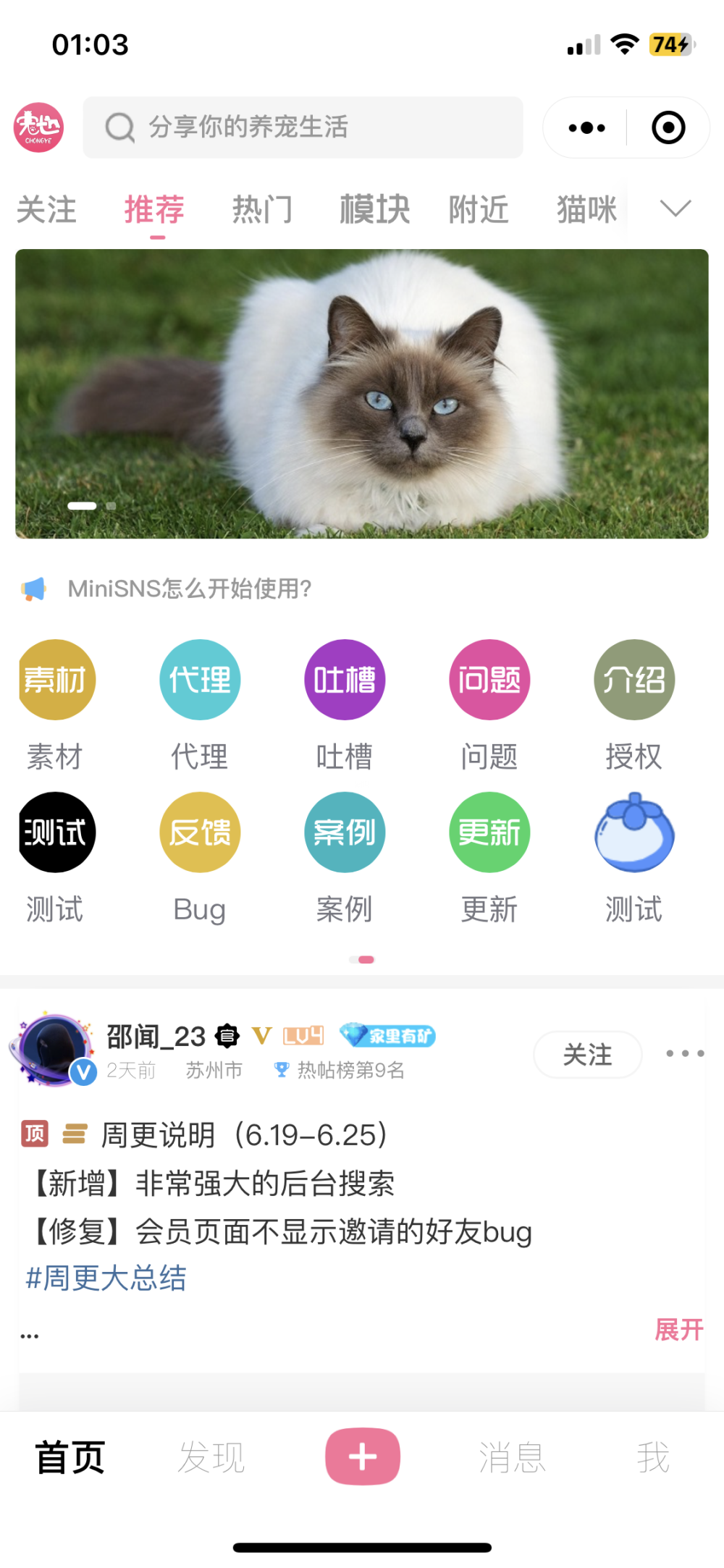This screenshot has width=724, height=1568.
Task: Open post options for 邵闻_23's post
Action: pos(684,1054)
